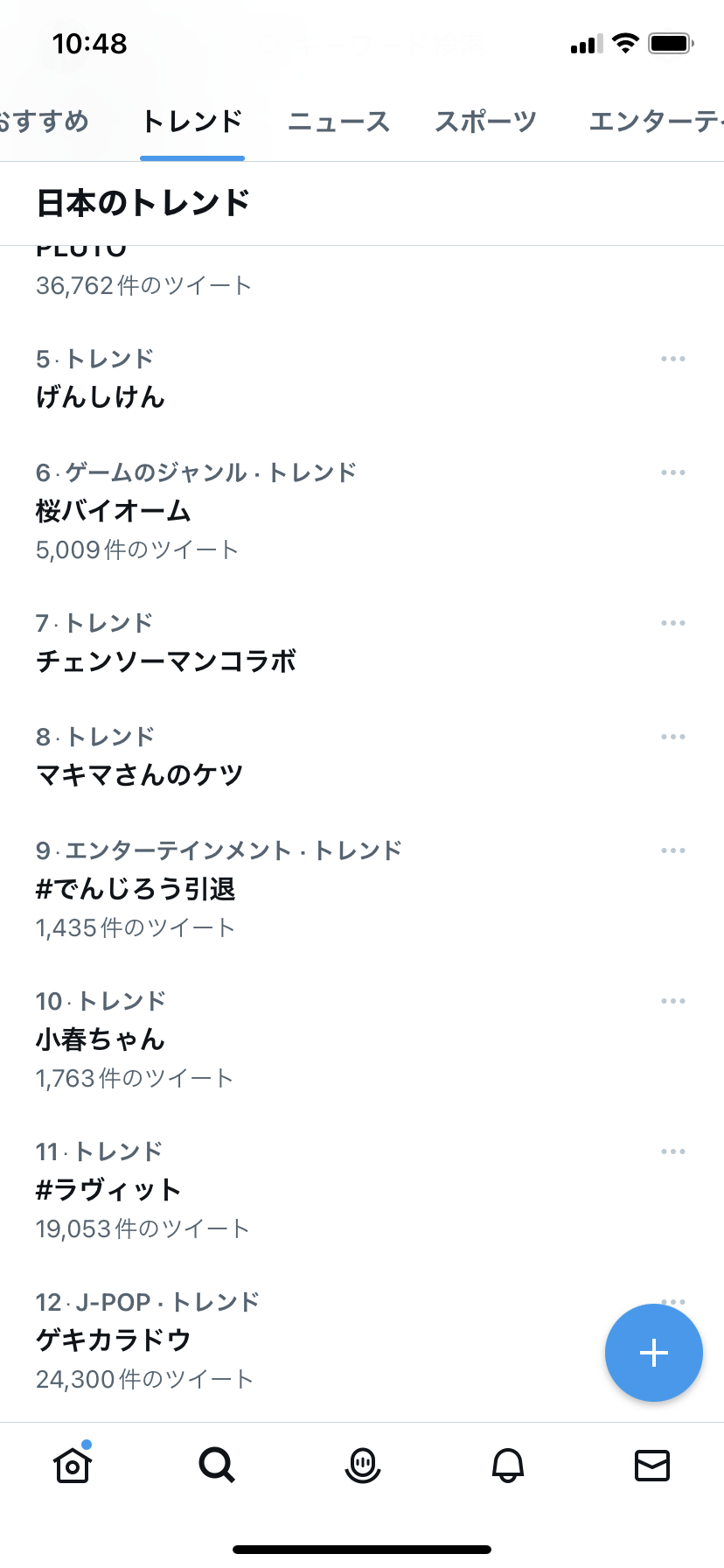Screen dimensions: 724x1568
Task: Switch to the スポーツ tab
Action: (485, 122)
